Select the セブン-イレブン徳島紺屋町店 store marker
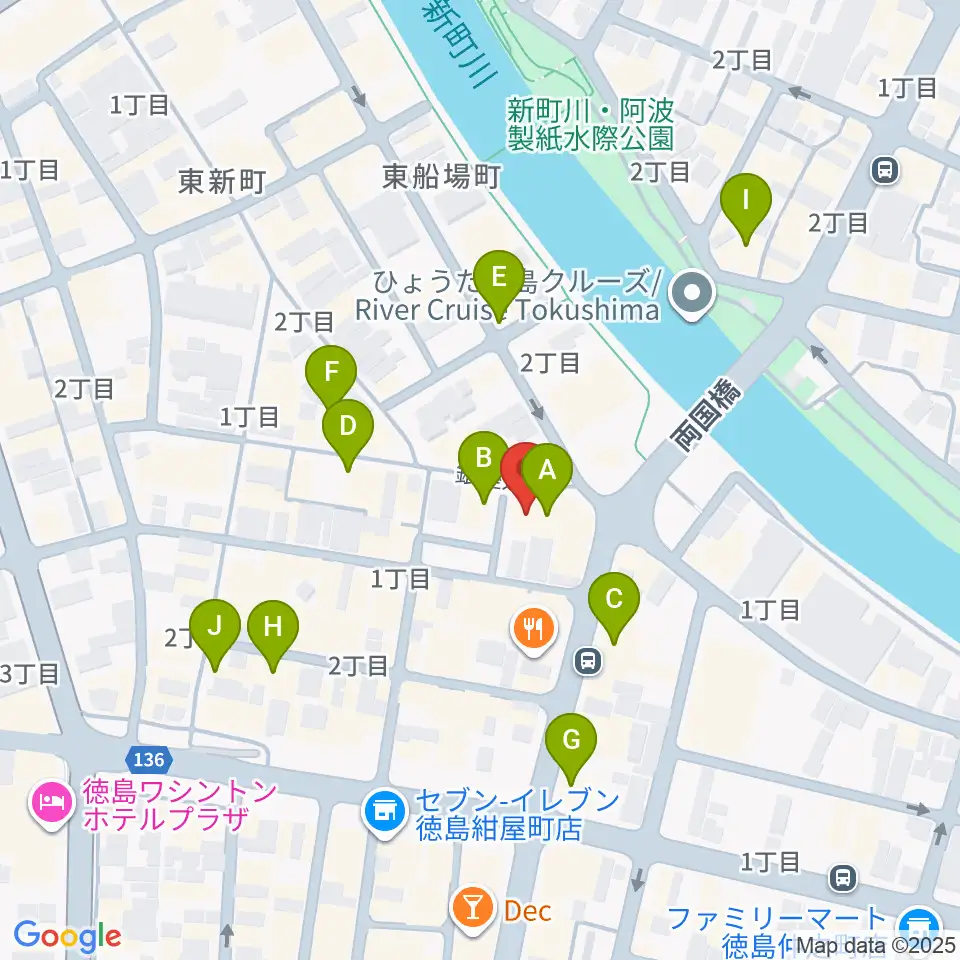The height and width of the screenshot is (960, 960). [383, 806]
